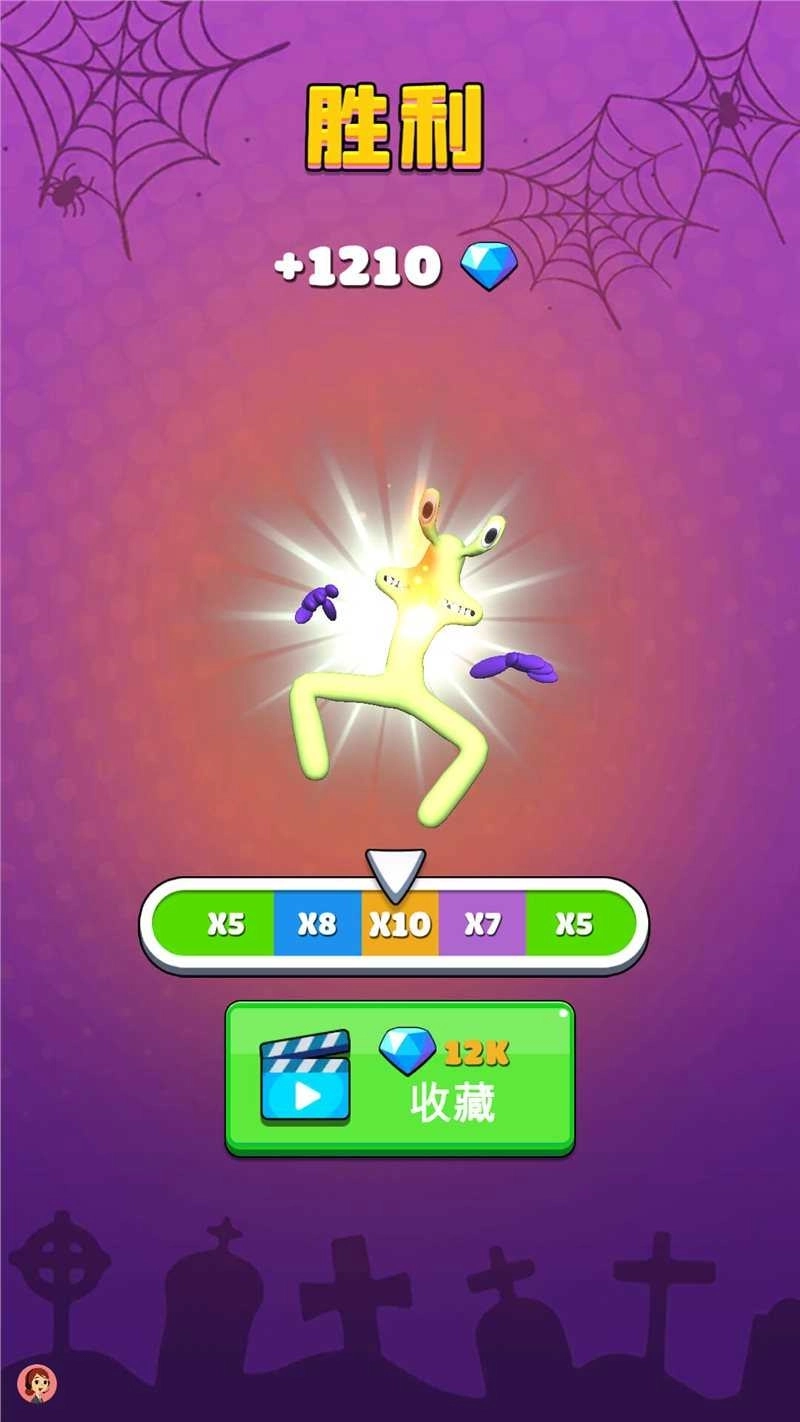Open the avatar icon in the corner
Viewport: 800px width, 1422px height.
[37, 1383]
